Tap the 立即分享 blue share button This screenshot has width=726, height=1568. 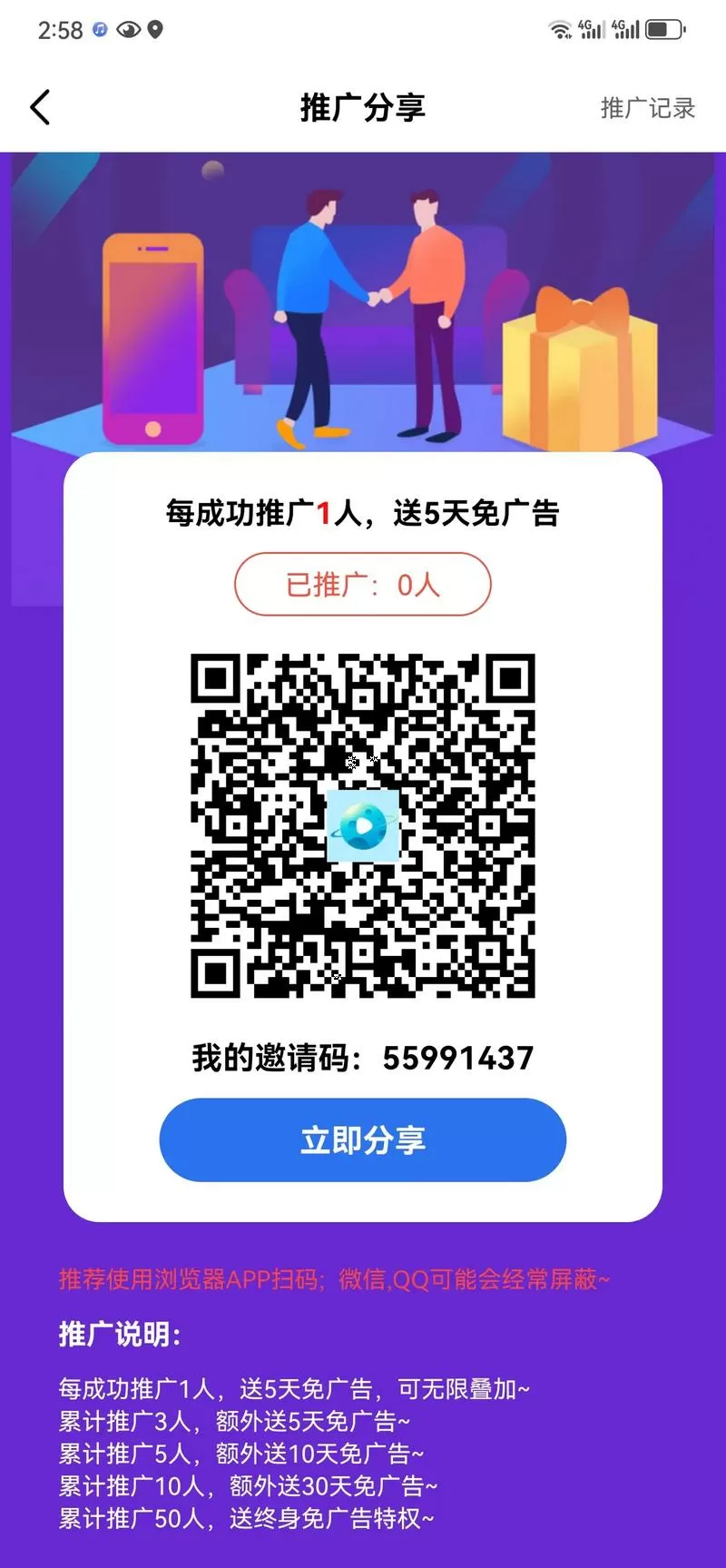362,1140
